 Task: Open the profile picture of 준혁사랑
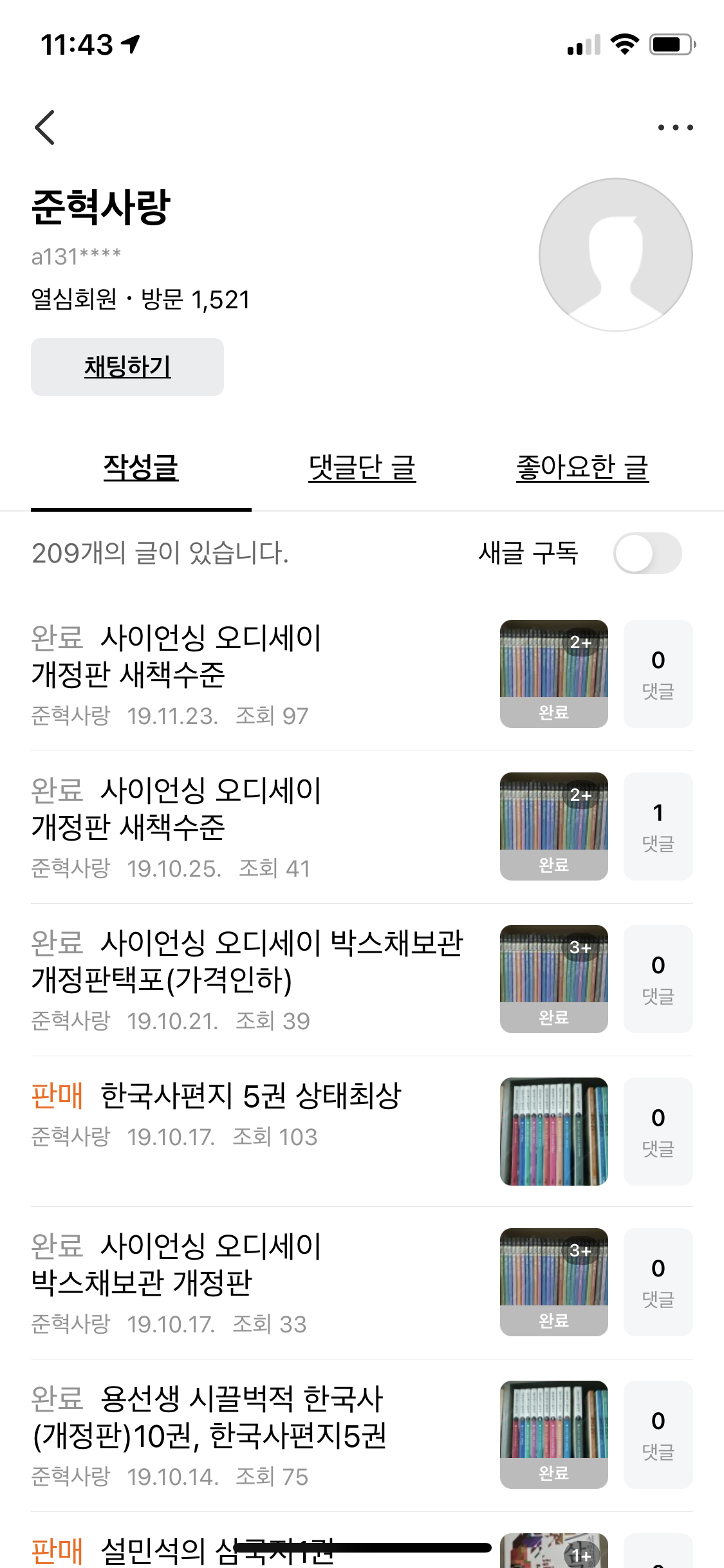click(x=615, y=255)
